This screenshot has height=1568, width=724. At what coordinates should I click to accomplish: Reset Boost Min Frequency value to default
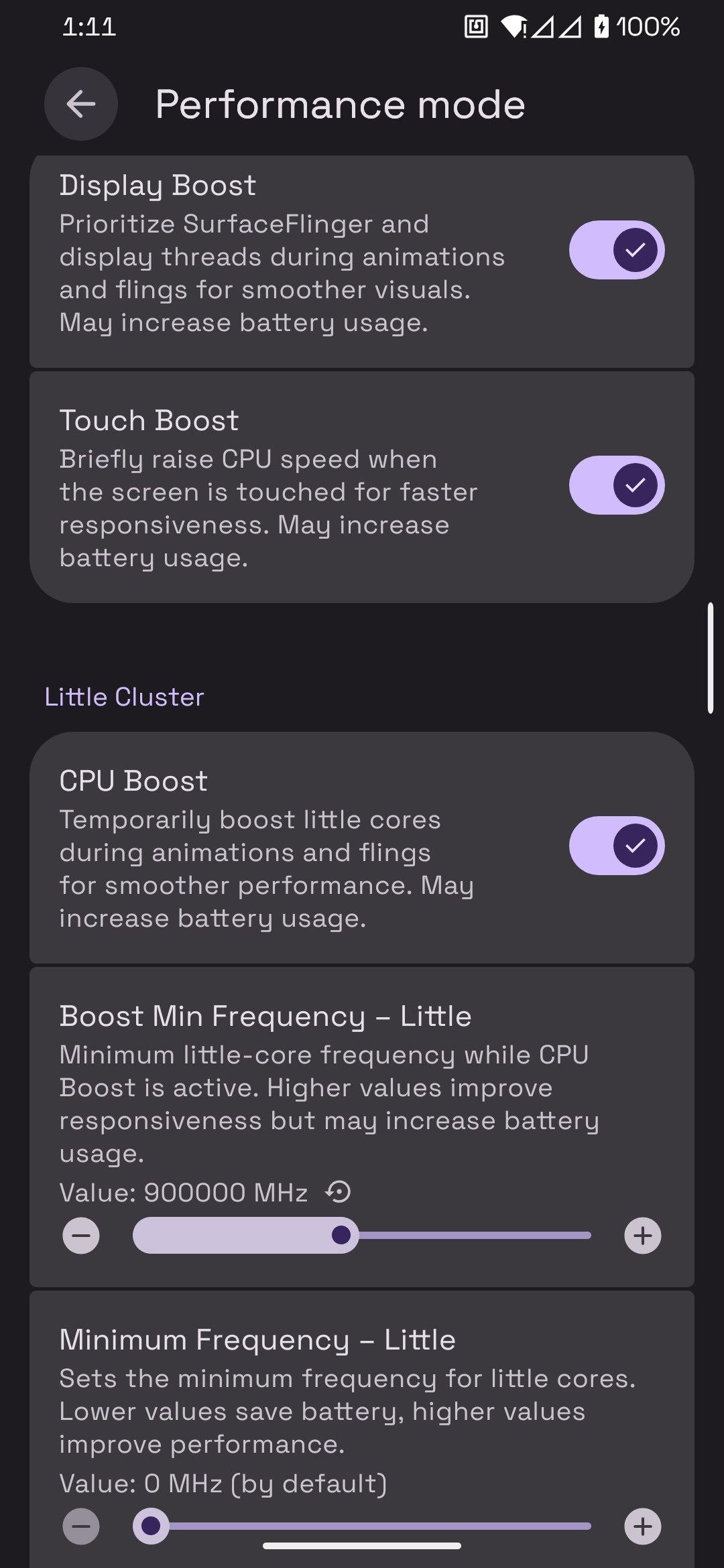pyautogui.click(x=338, y=1192)
